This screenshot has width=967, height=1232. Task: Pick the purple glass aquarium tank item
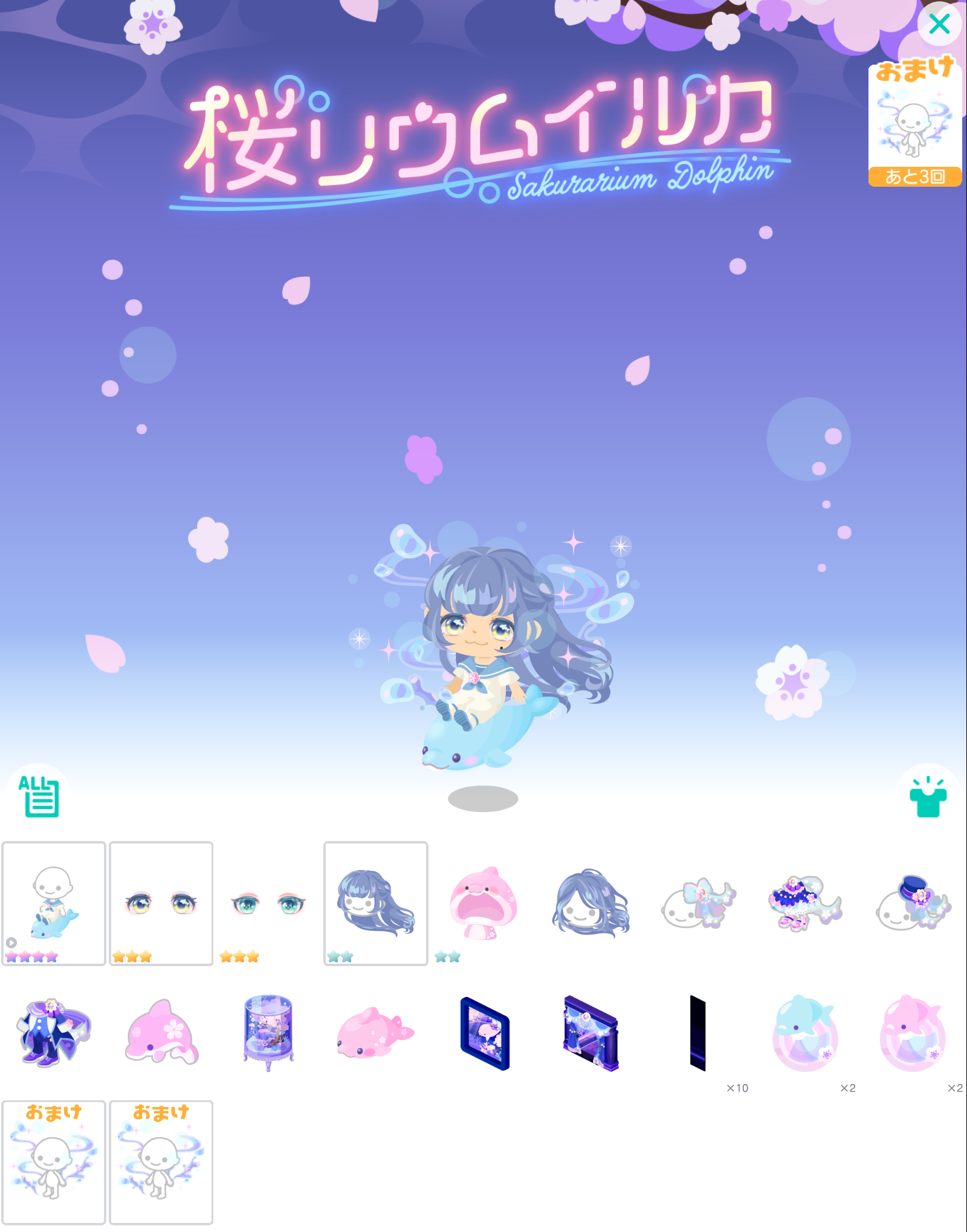tap(268, 1033)
